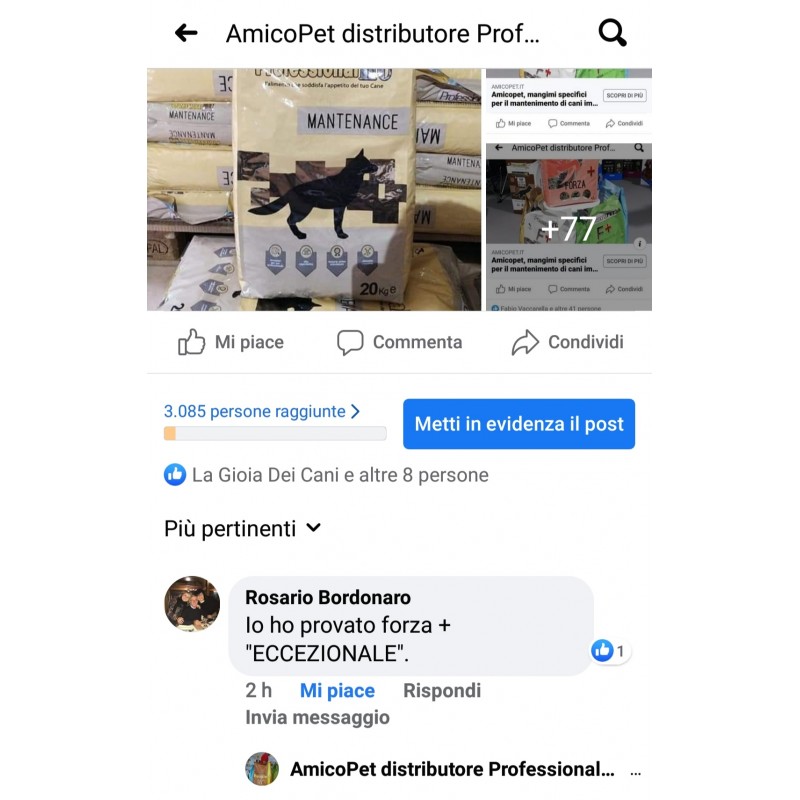Open the +77 more photos tile
This screenshot has height=800, width=800.
[568, 227]
